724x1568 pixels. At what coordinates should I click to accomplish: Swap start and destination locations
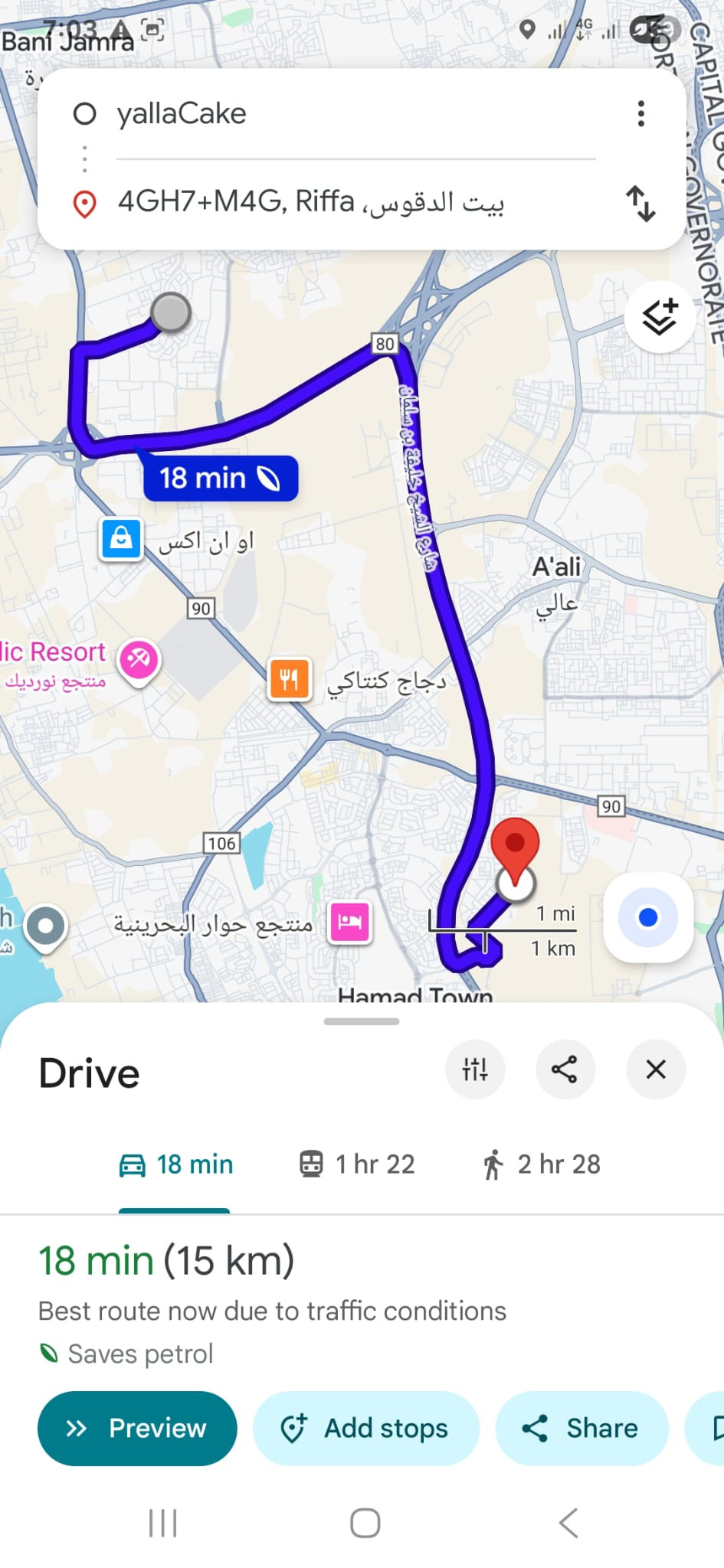[x=640, y=204]
